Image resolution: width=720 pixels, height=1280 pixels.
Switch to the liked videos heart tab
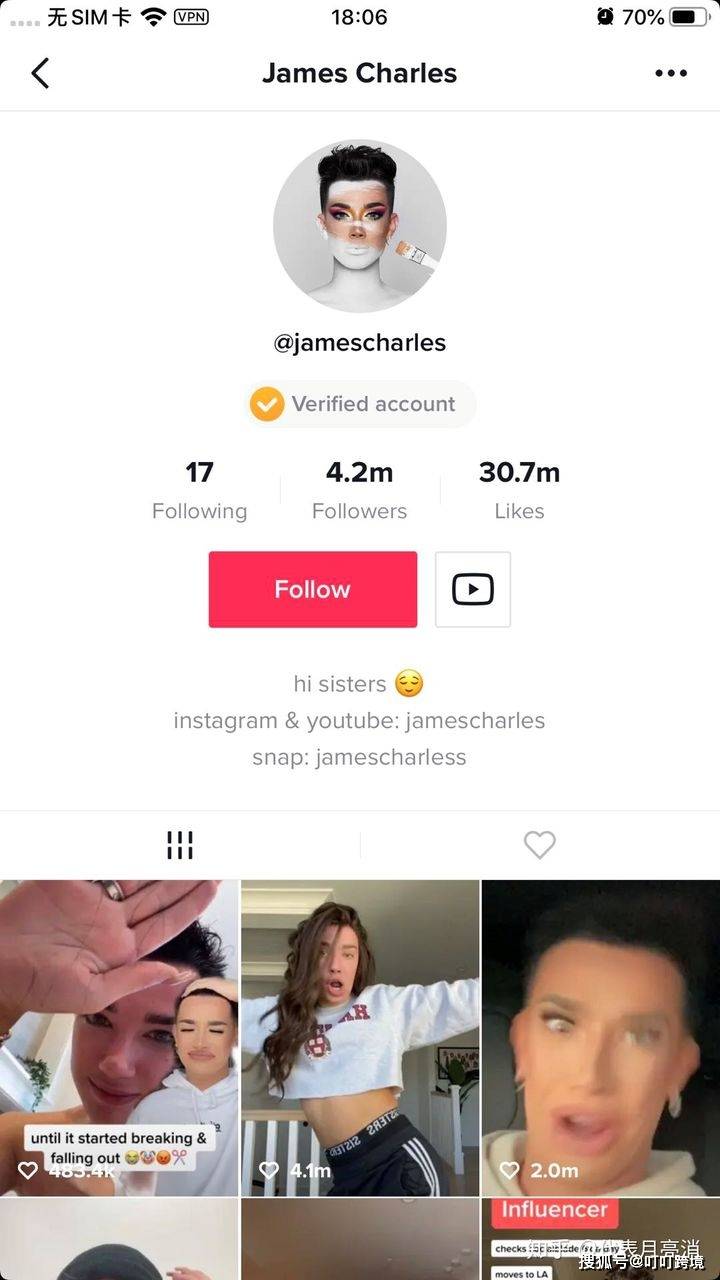[540, 845]
